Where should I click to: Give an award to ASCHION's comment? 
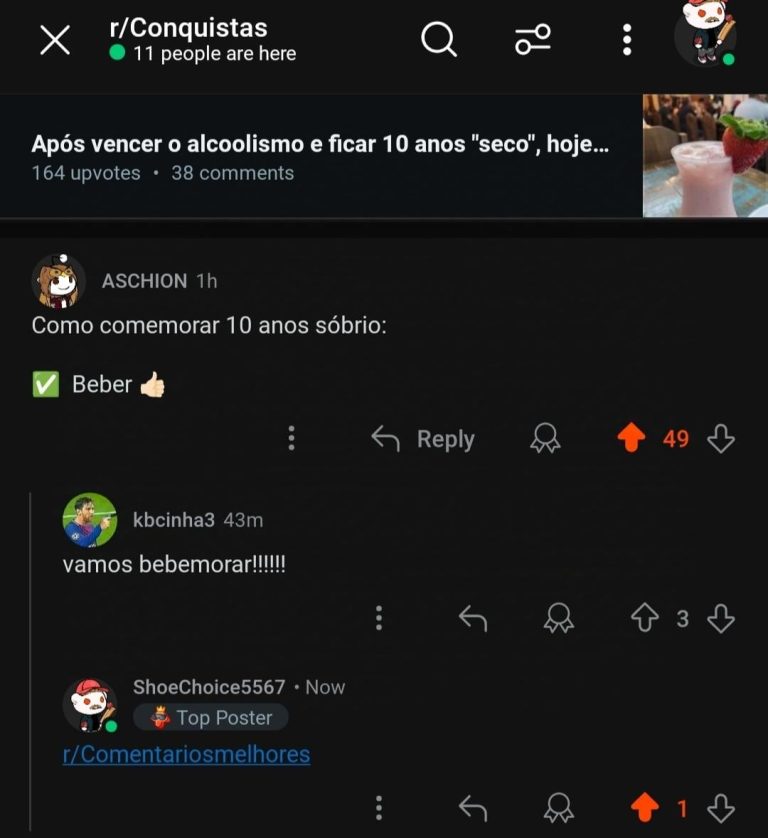(x=545, y=438)
